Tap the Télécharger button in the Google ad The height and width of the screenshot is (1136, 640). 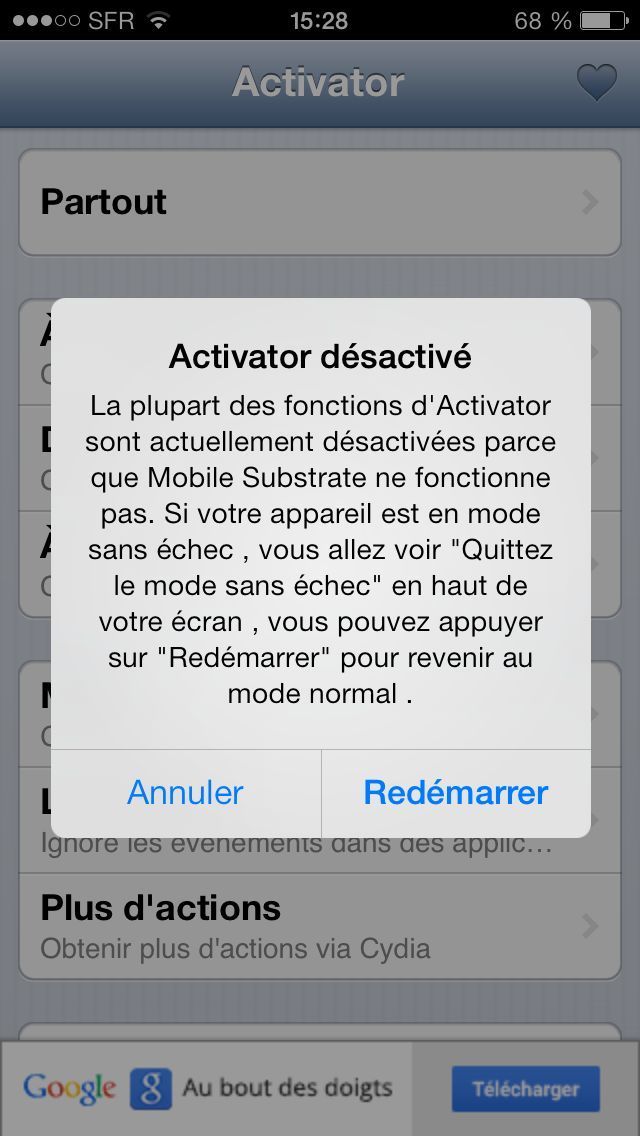525,1089
